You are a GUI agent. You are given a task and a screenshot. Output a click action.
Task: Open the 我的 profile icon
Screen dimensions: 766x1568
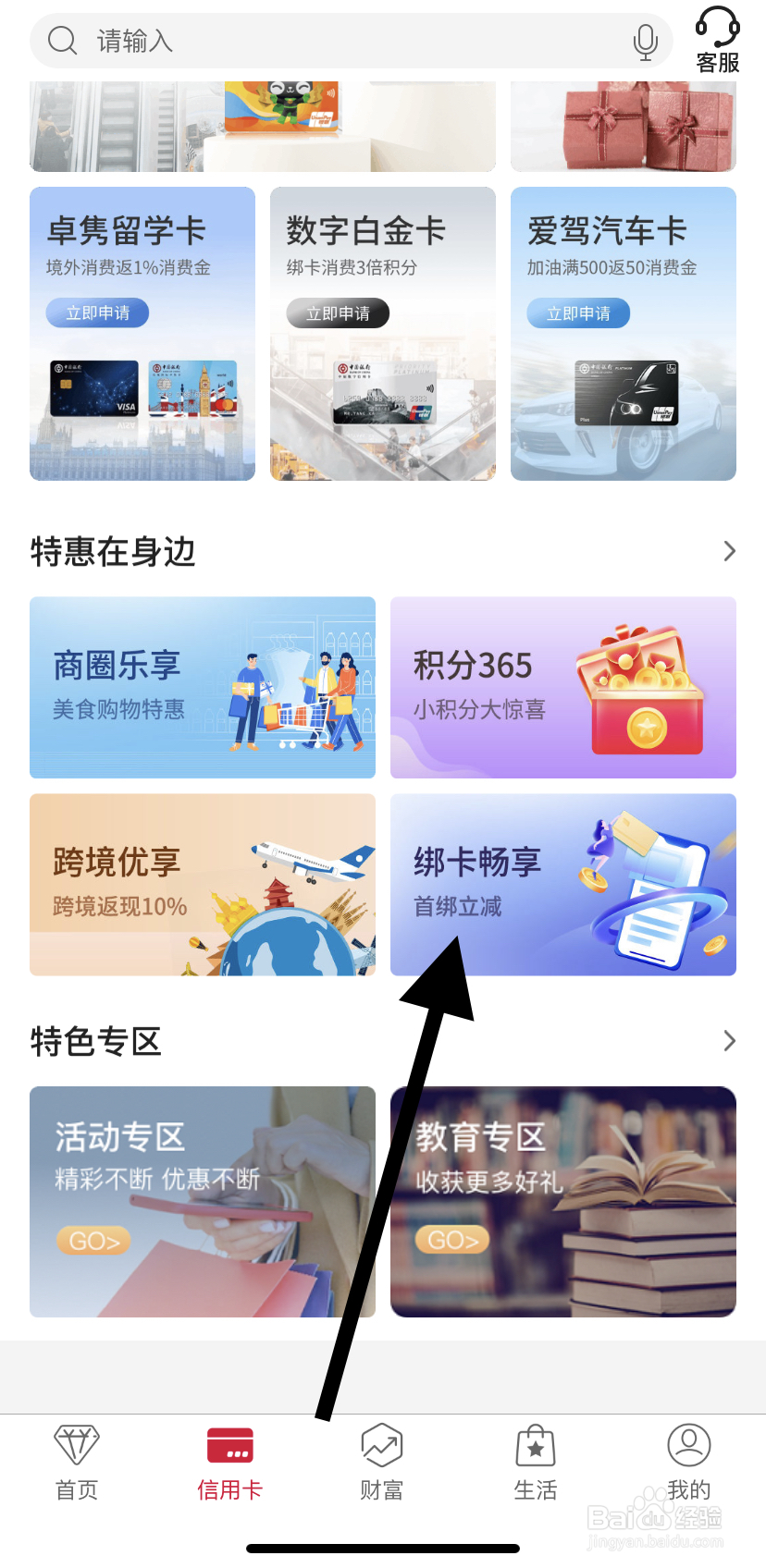tap(688, 1443)
